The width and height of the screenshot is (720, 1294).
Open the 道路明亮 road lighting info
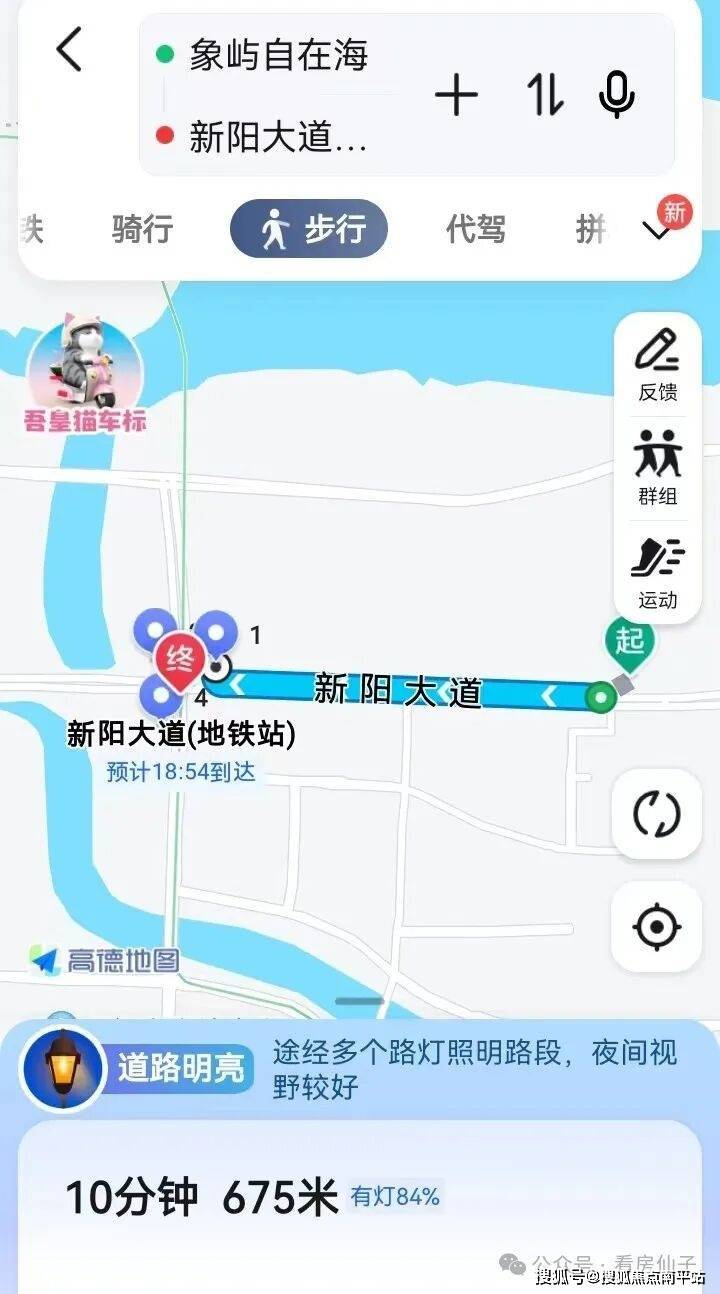(180, 1067)
